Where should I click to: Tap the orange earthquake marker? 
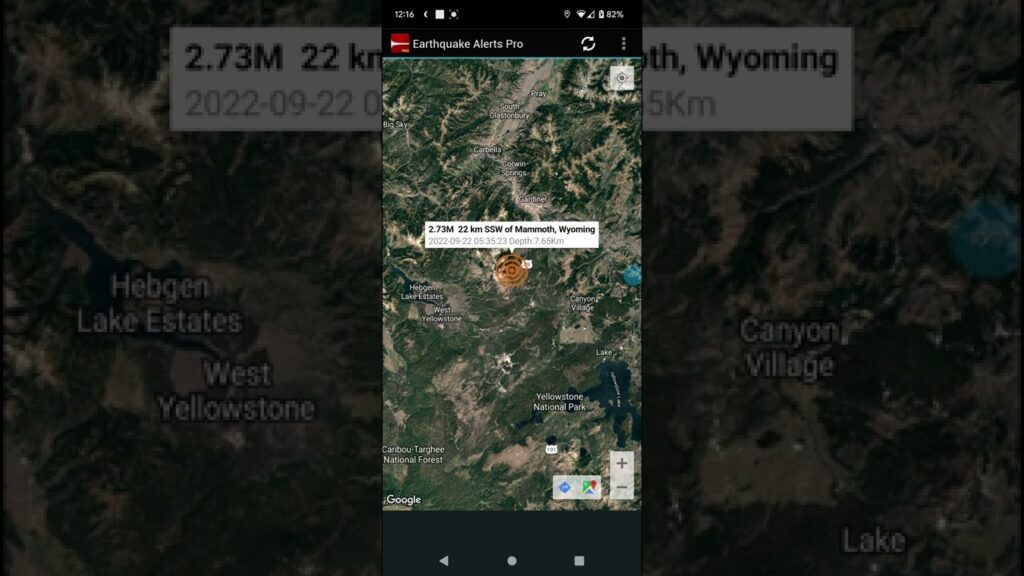coord(511,270)
